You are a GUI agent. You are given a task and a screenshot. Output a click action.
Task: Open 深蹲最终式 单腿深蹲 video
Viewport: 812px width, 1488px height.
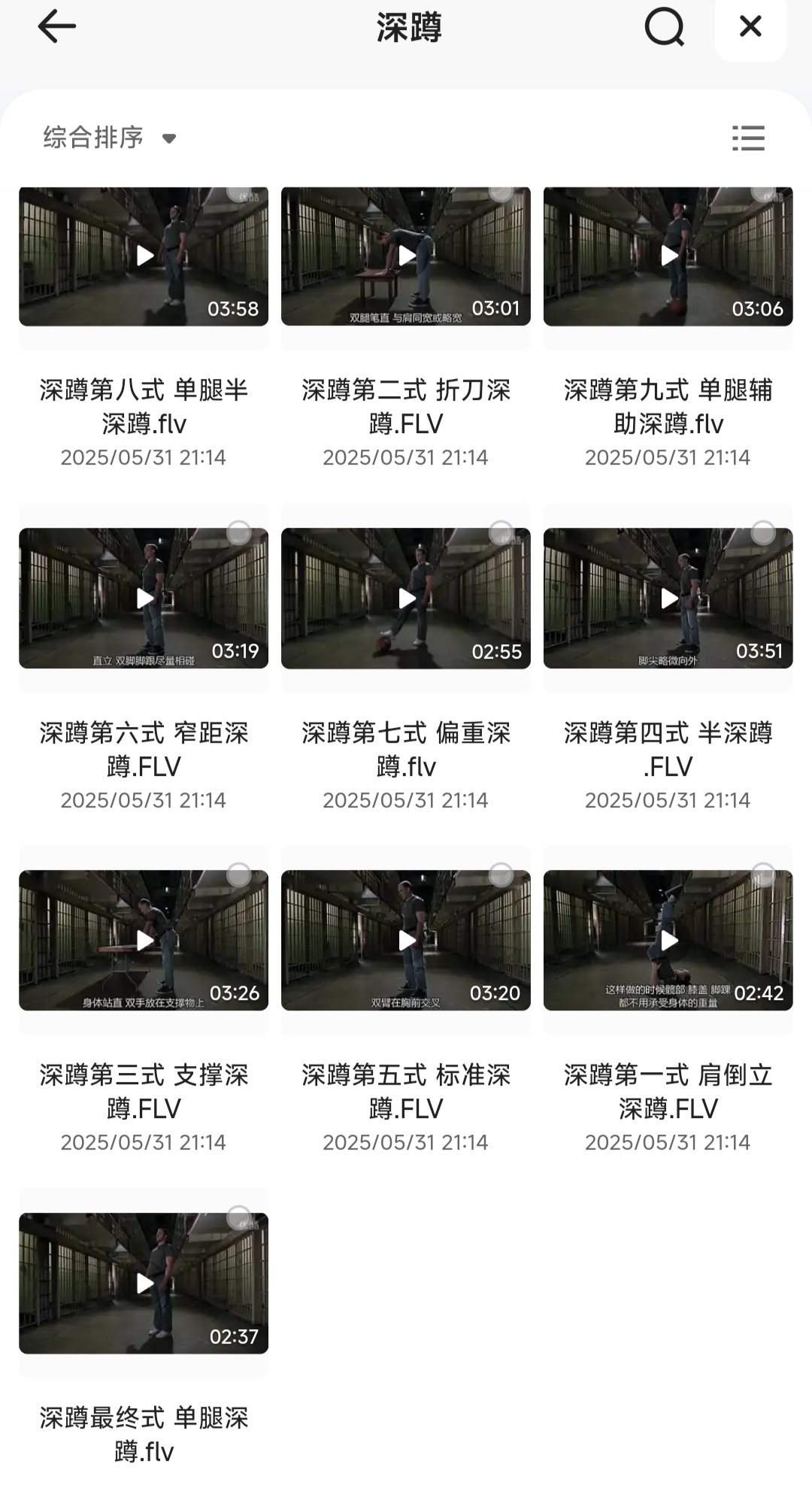[x=144, y=1283]
